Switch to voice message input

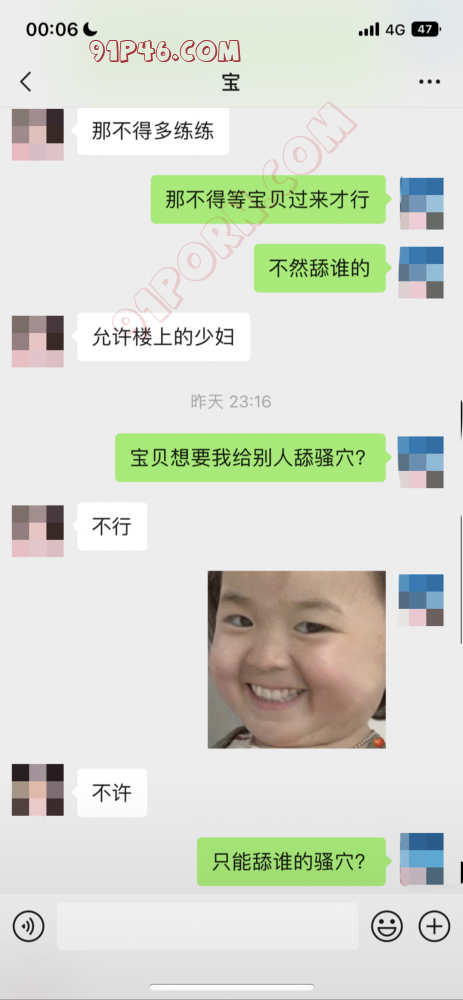pyautogui.click(x=29, y=926)
